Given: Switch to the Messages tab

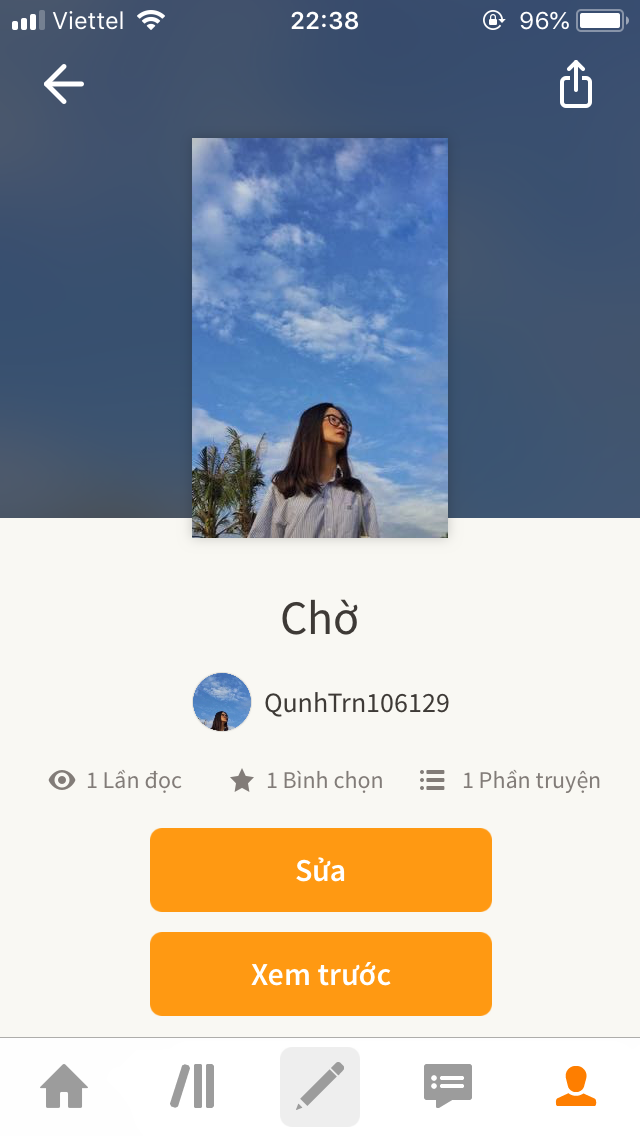Looking at the screenshot, I should click(447, 1086).
